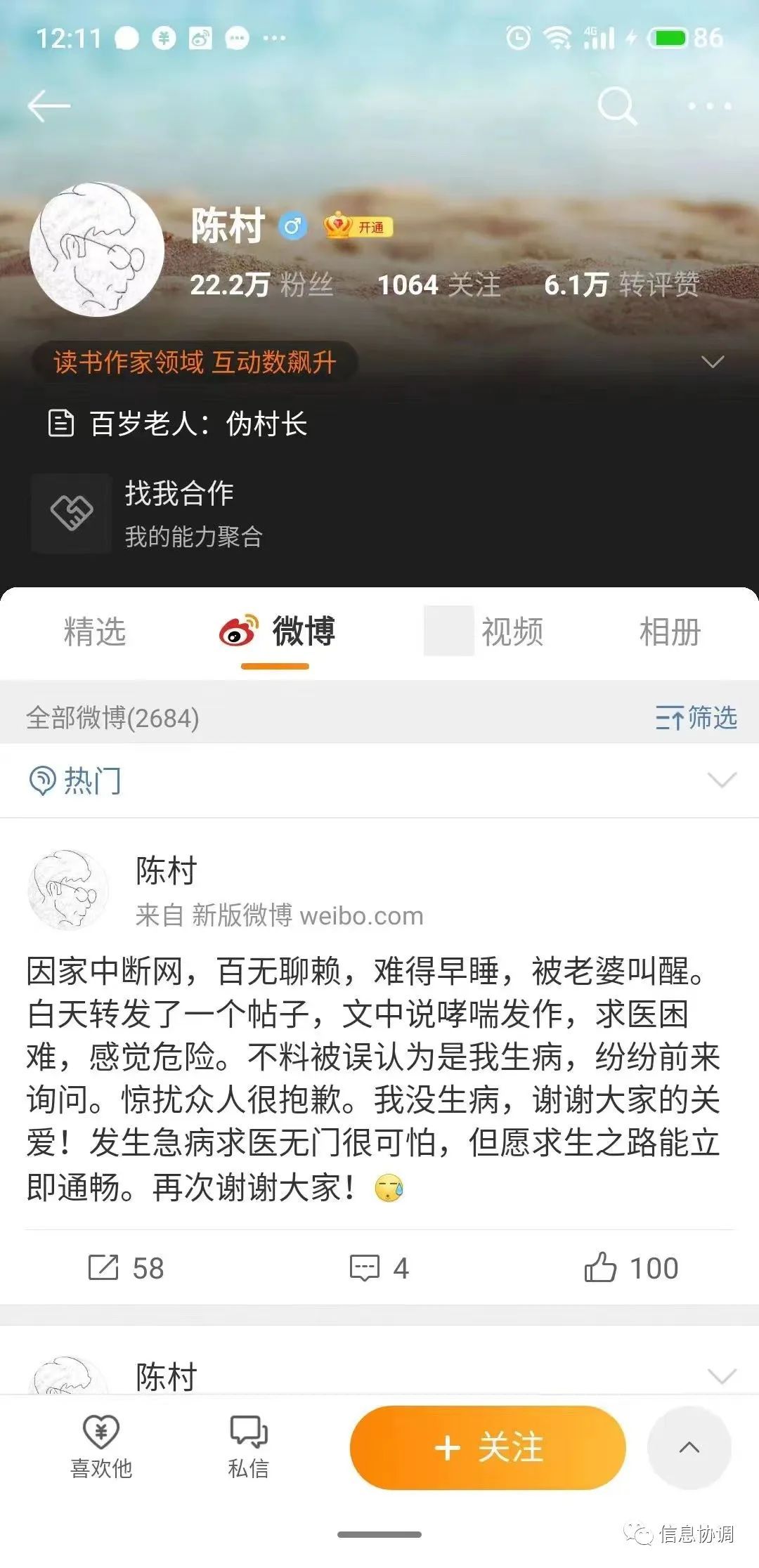
Task: Tap 喜欢他 to reward this user
Action: click(x=101, y=1447)
